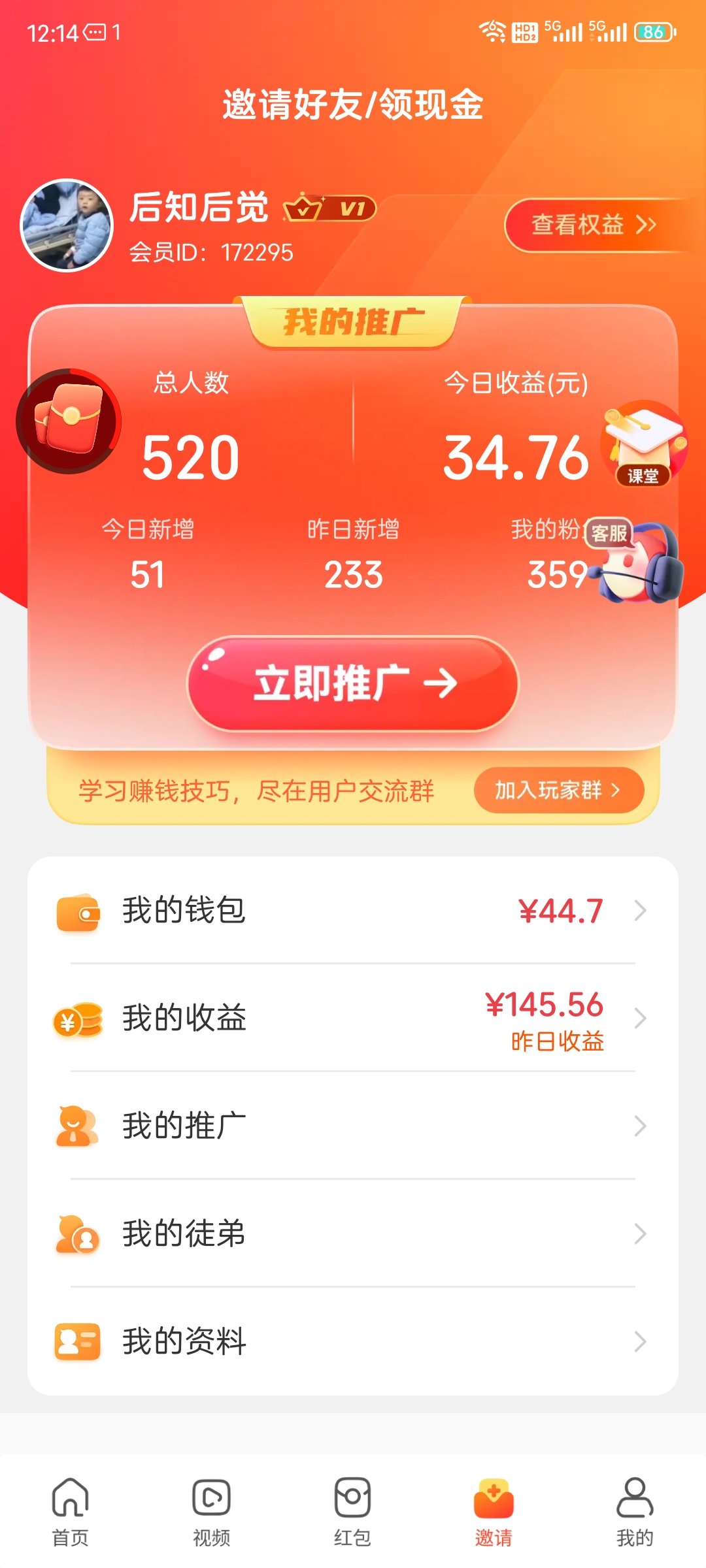Open 我的徒弟 row
The width and height of the screenshot is (706, 1568).
[353, 1233]
